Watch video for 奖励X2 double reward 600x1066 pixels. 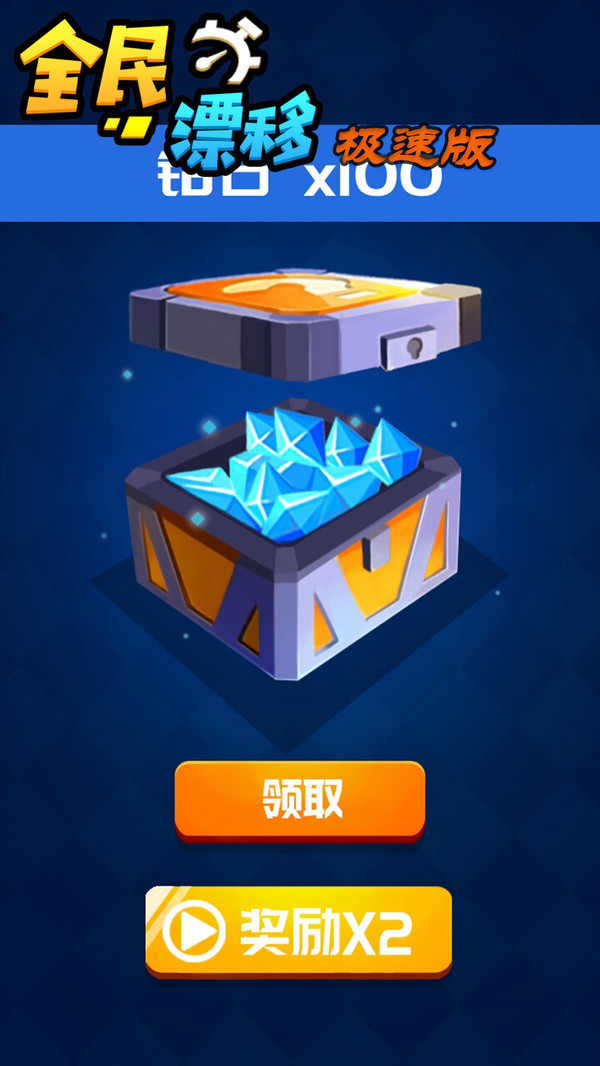point(298,931)
